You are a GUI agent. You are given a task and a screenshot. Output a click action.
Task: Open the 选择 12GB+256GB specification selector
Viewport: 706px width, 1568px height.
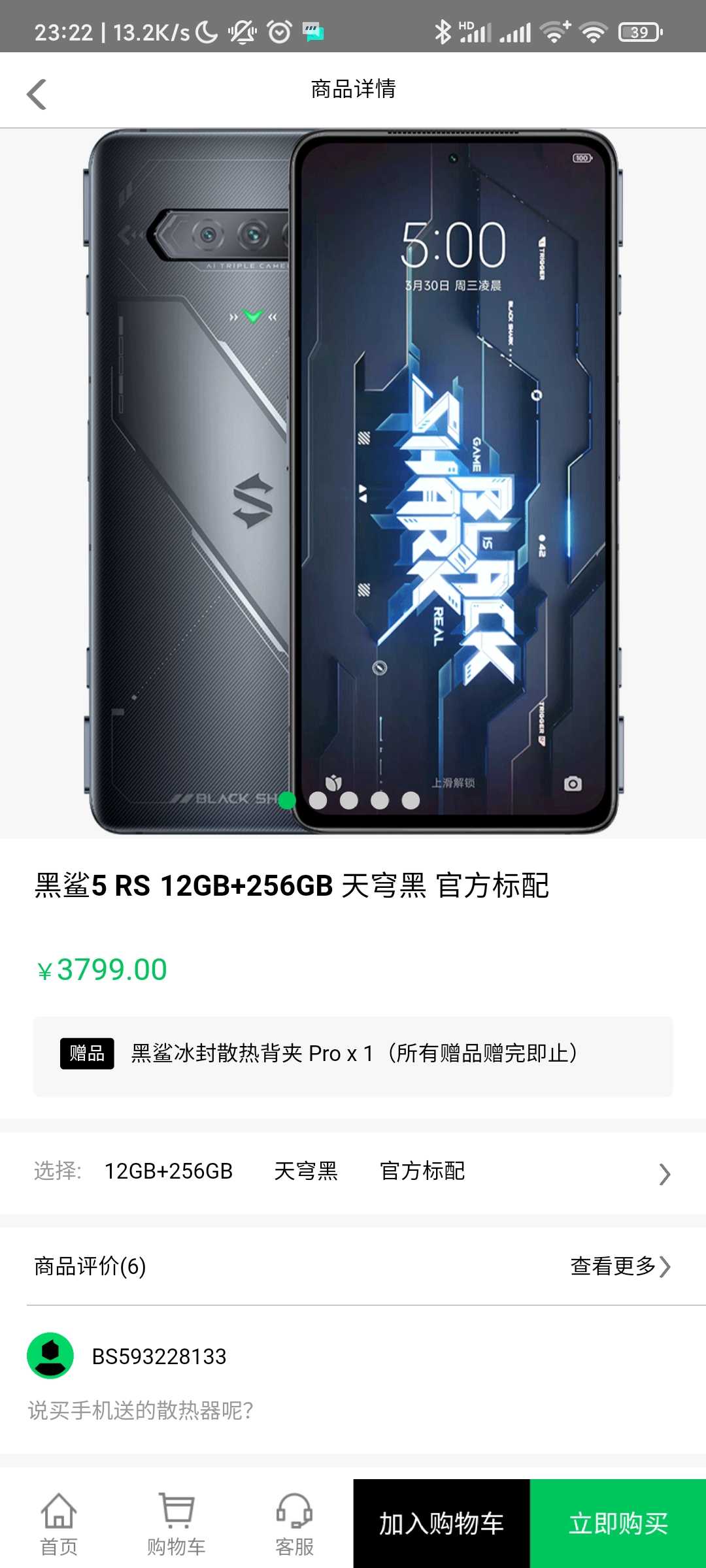(x=353, y=1171)
